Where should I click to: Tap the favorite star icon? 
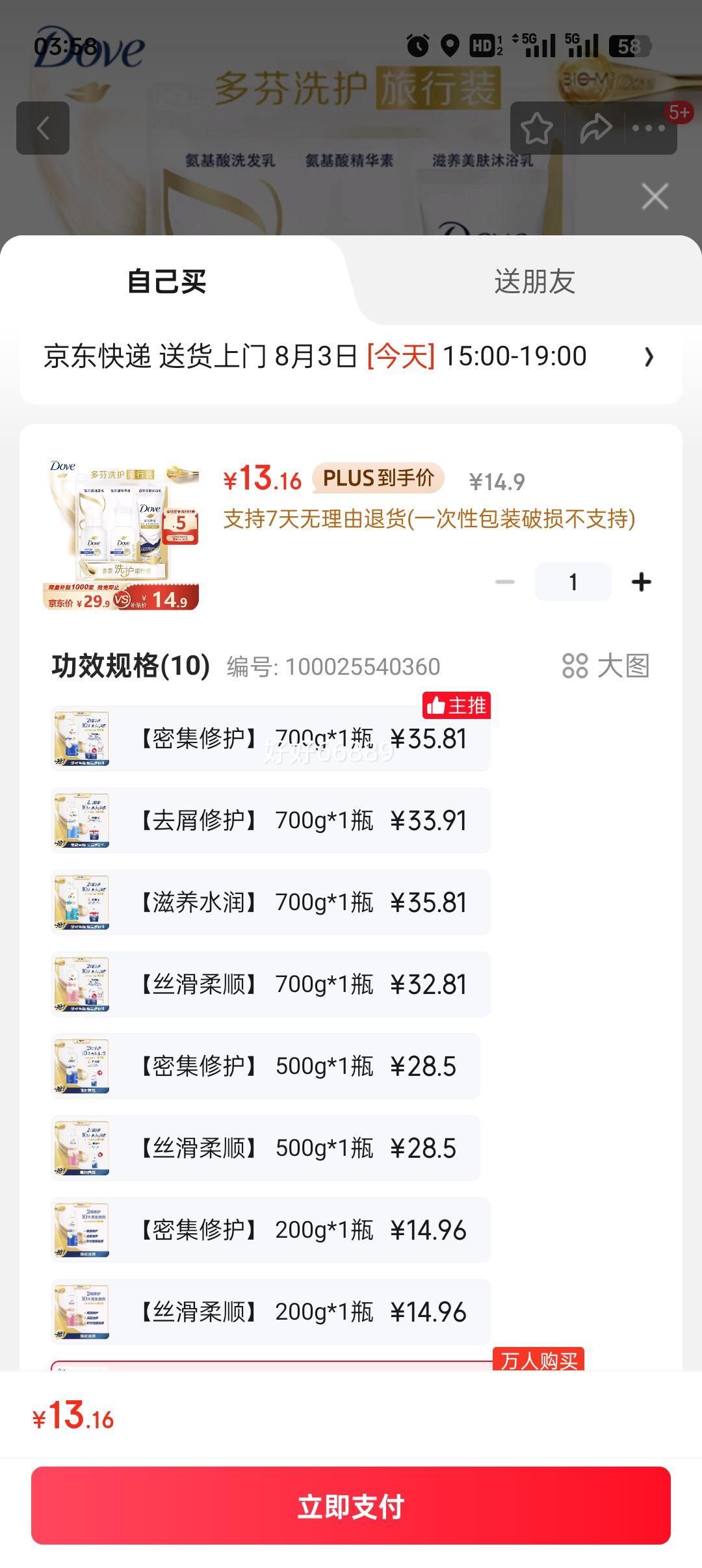pos(536,128)
